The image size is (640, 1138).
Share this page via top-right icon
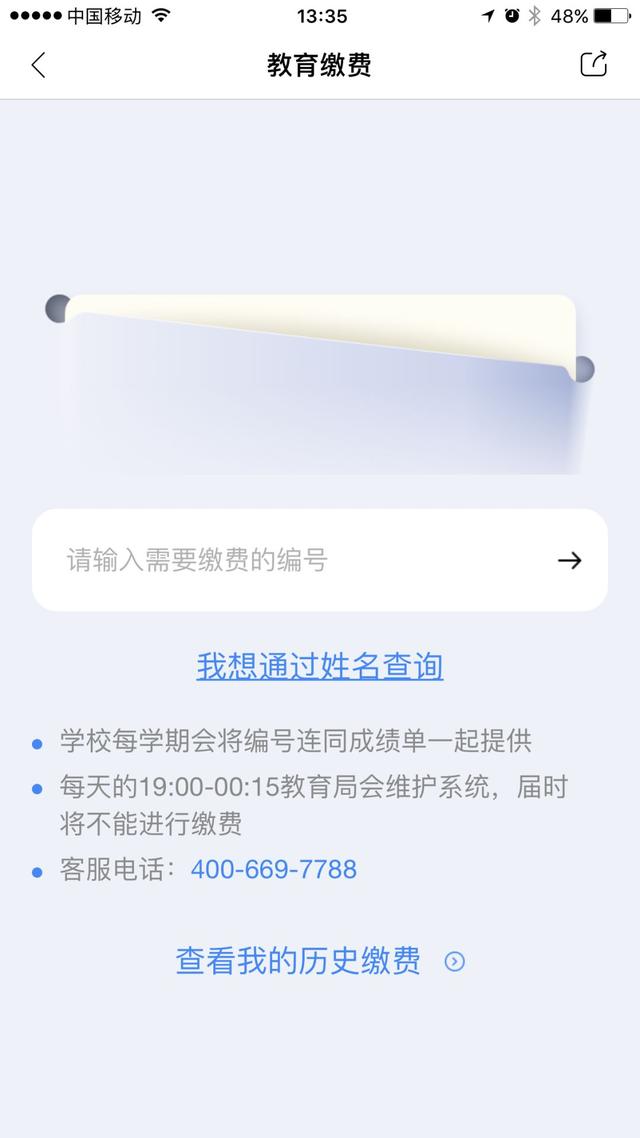tap(594, 64)
